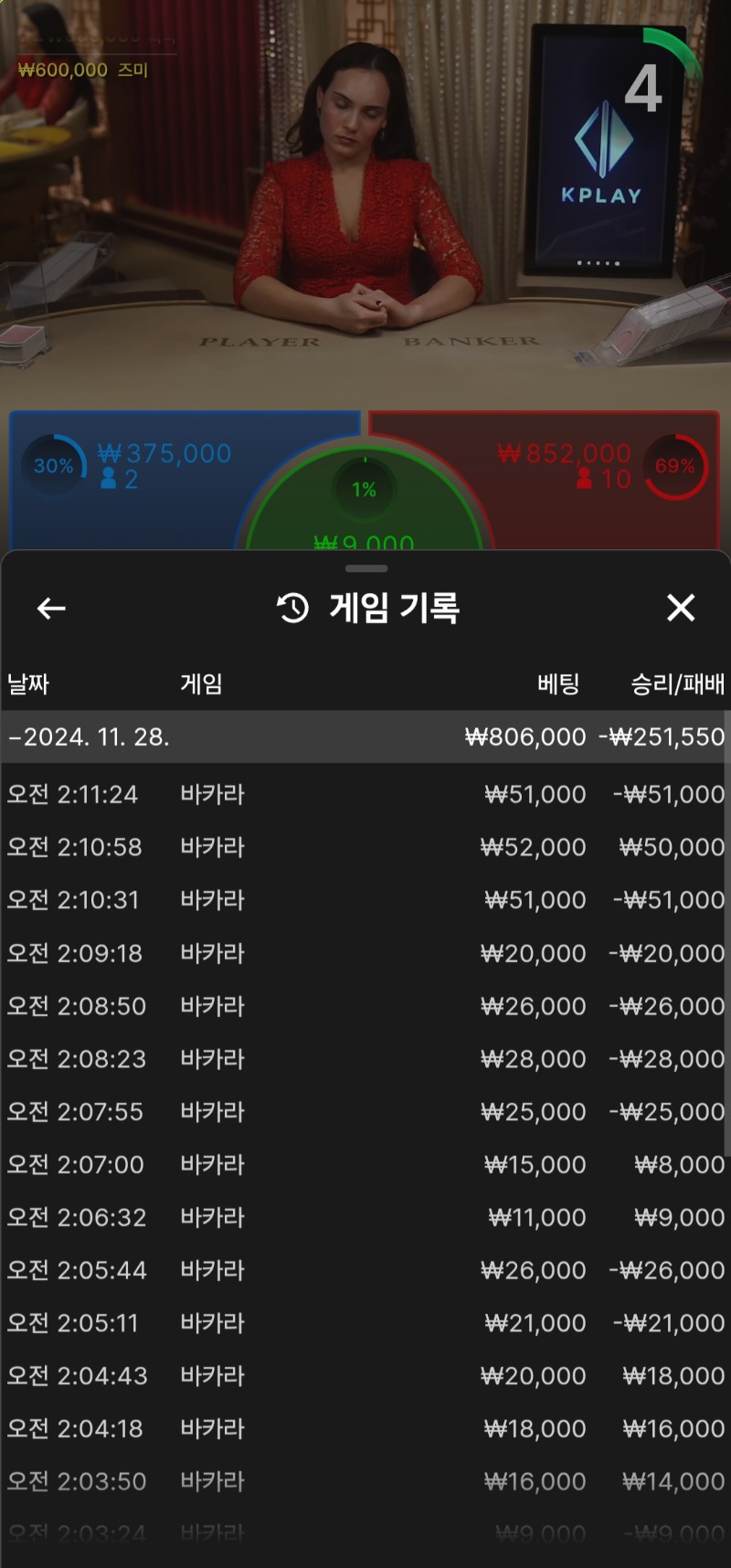The width and height of the screenshot is (731, 1568).
Task: Close the game history panel
Action: (681, 608)
